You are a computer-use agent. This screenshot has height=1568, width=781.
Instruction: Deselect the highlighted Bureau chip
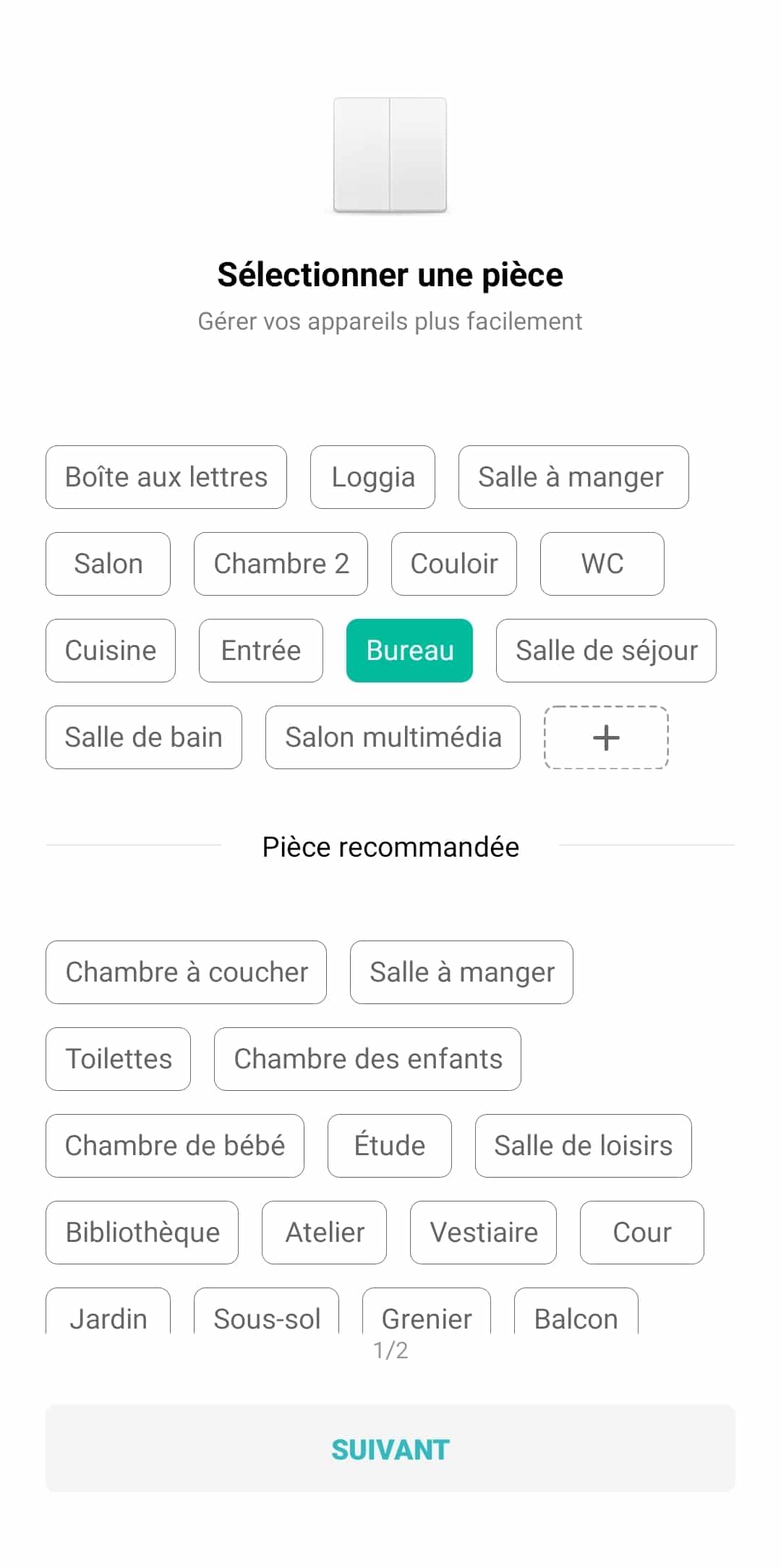[x=409, y=651]
